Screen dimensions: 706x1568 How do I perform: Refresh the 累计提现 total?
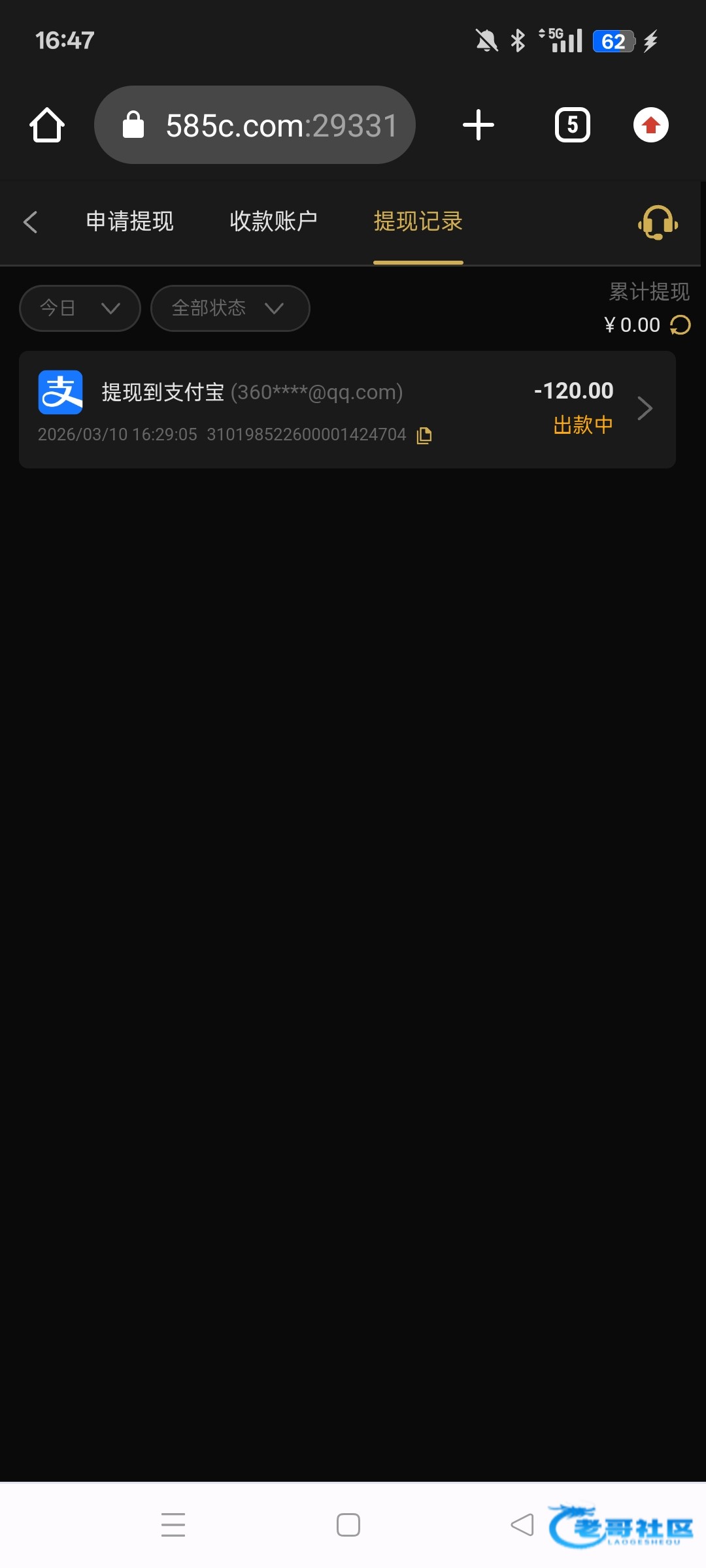tap(681, 325)
